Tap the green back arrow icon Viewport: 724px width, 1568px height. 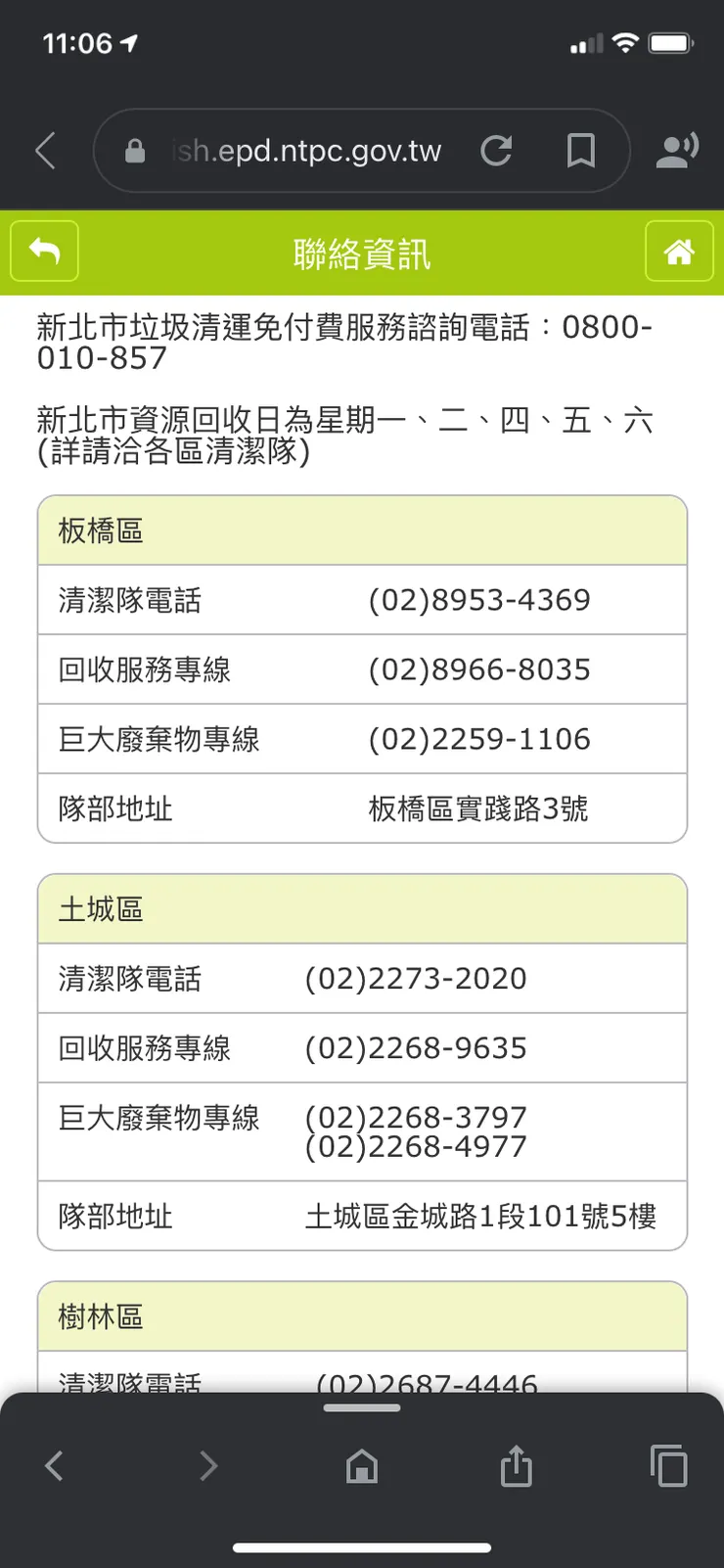pos(43,252)
